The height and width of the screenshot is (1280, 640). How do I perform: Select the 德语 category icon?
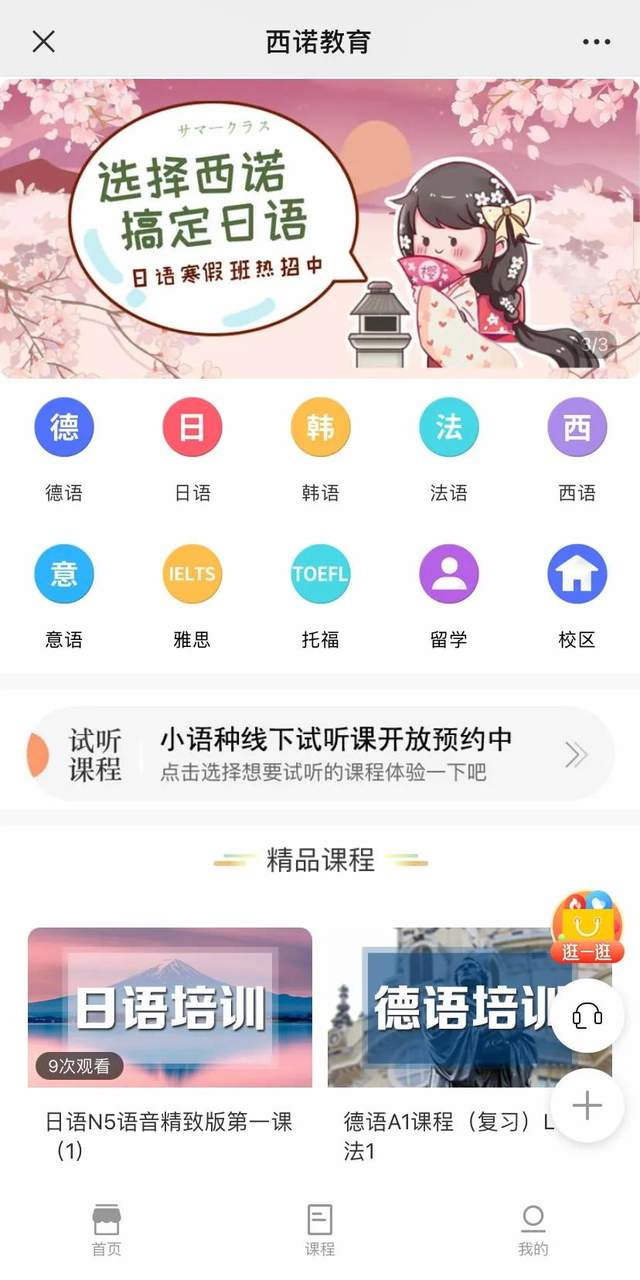tap(64, 428)
